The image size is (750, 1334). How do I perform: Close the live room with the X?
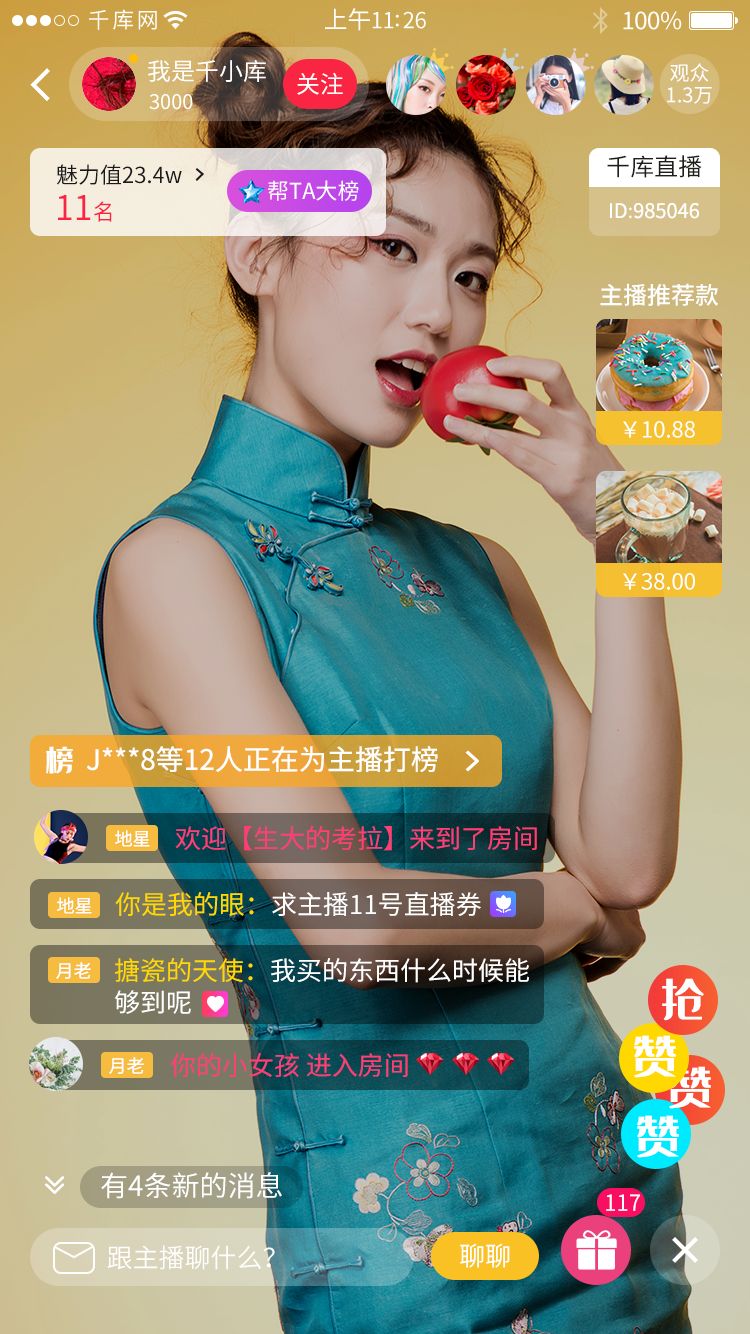(x=685, y=1250)
